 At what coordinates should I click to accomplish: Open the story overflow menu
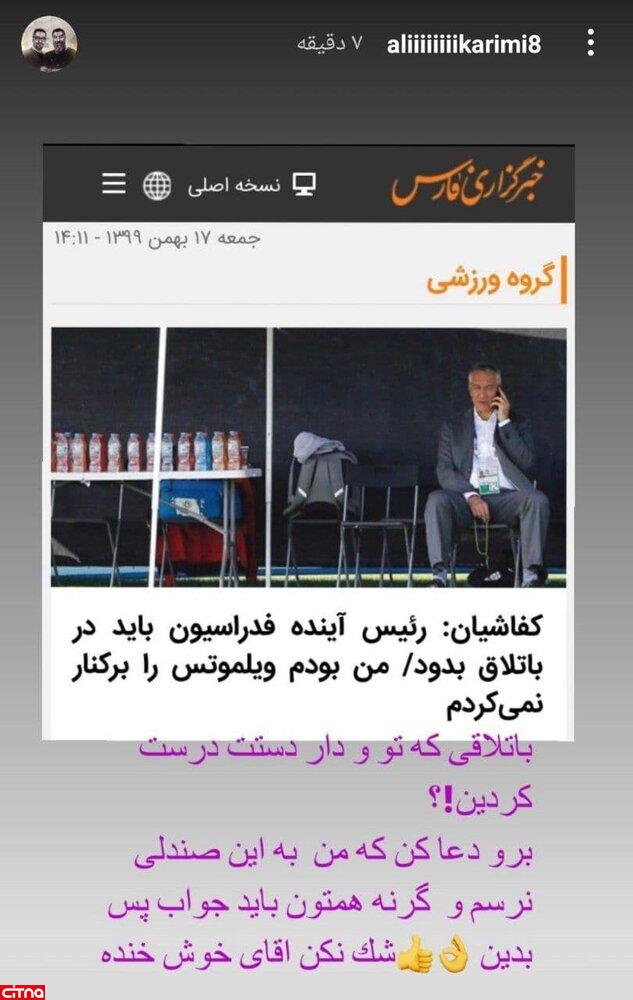coord(592,43)
